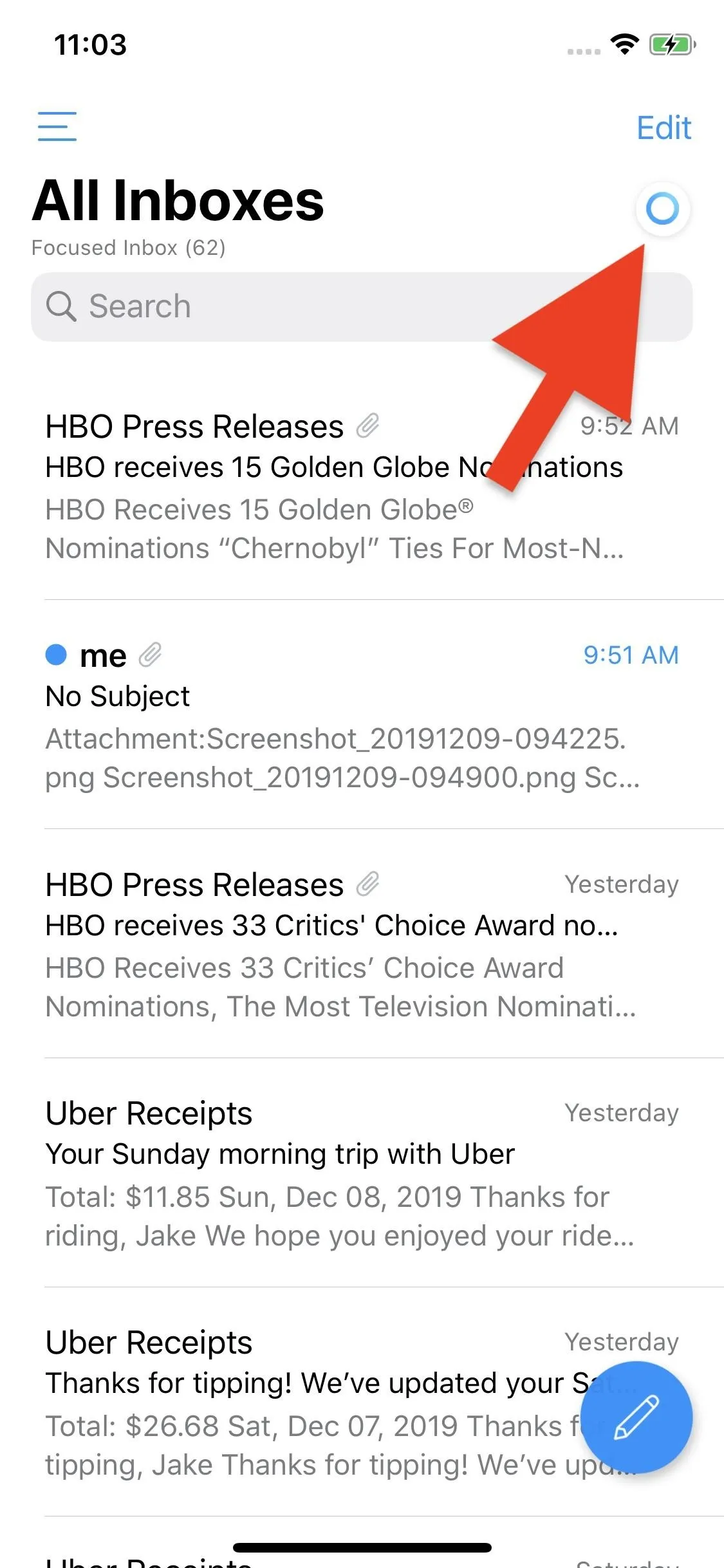Open the hamburger menu drawer

(57, 126)
